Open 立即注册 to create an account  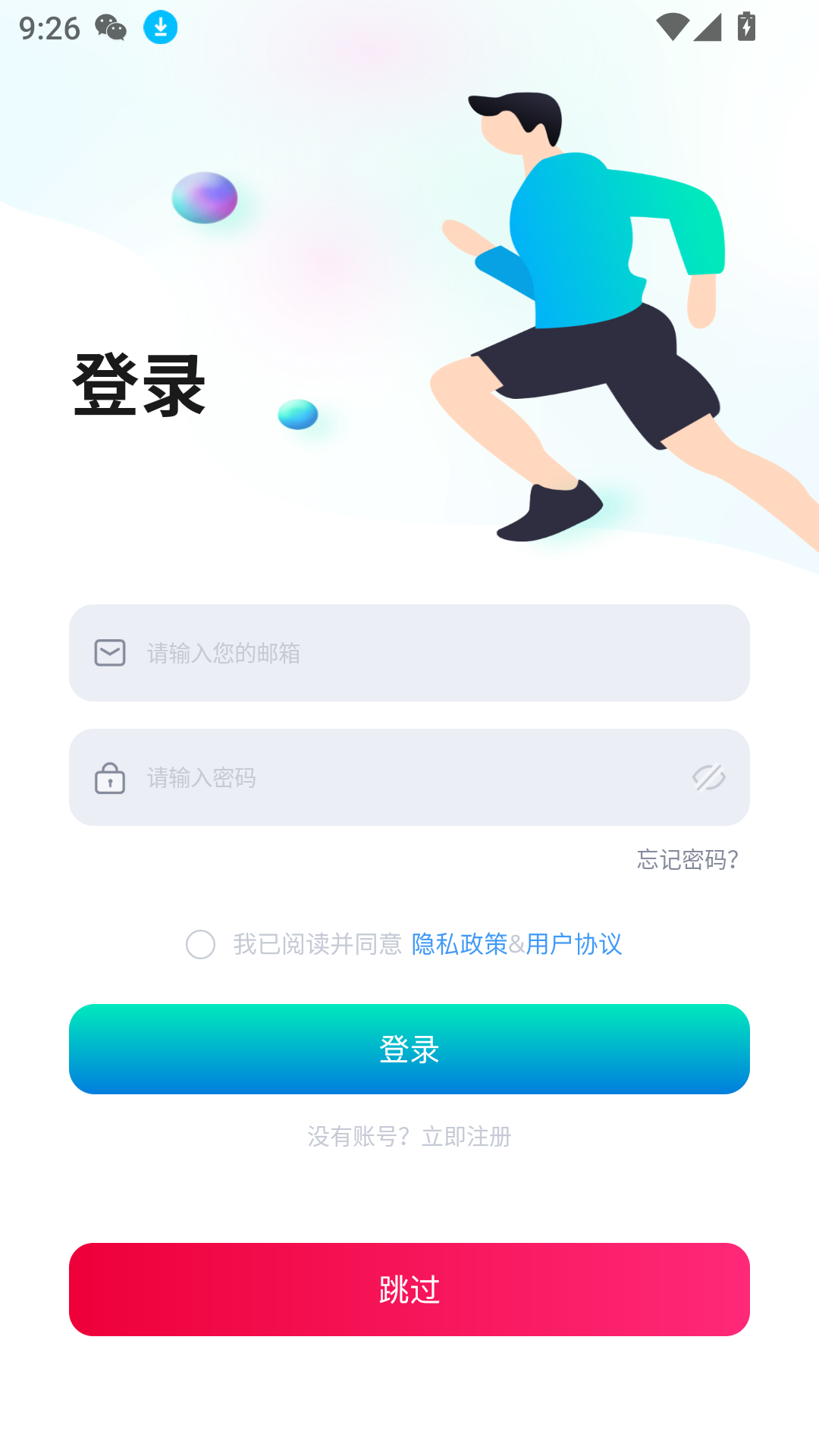[466, 1137]
